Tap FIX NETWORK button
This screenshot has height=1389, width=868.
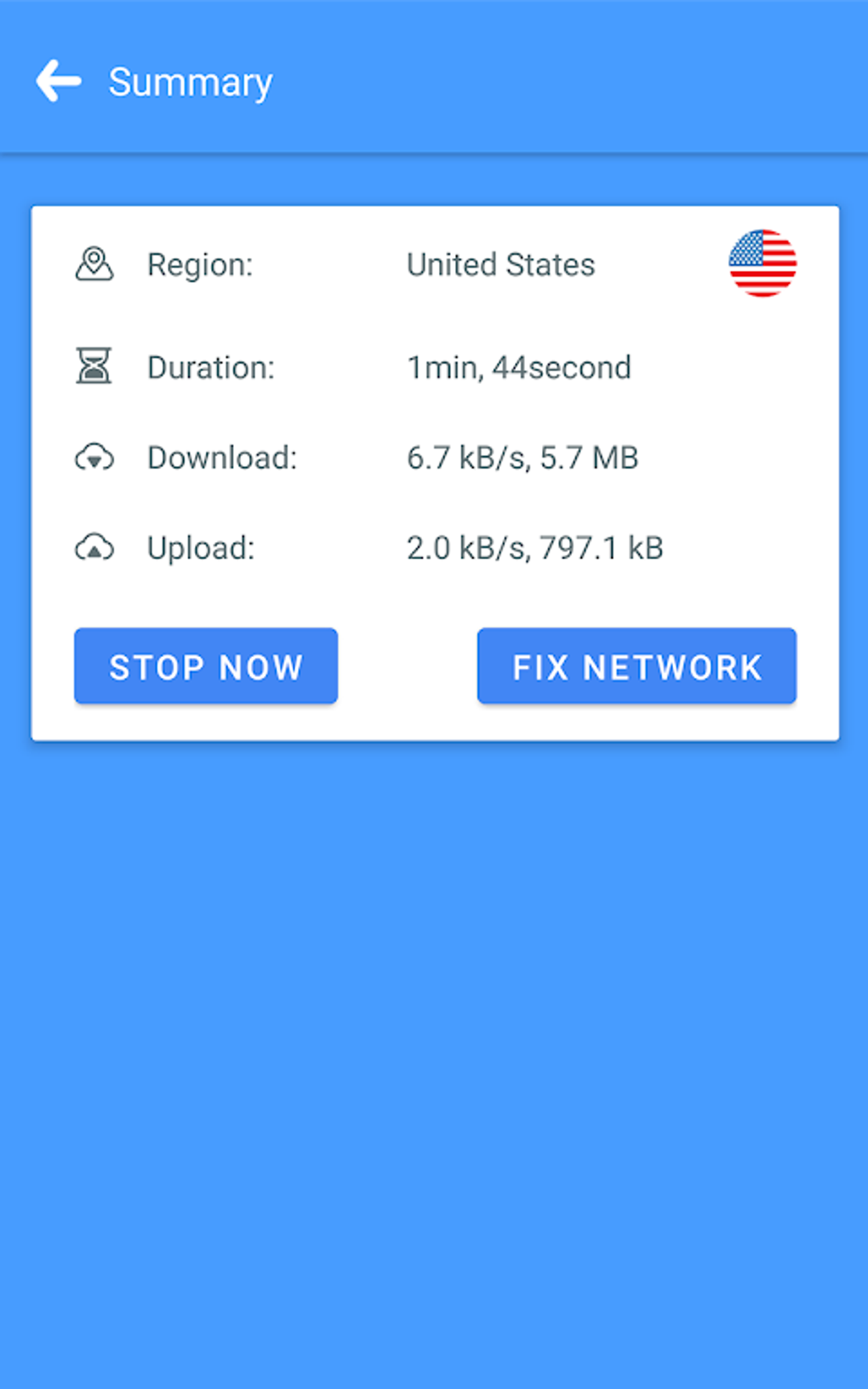pos(637,666)
